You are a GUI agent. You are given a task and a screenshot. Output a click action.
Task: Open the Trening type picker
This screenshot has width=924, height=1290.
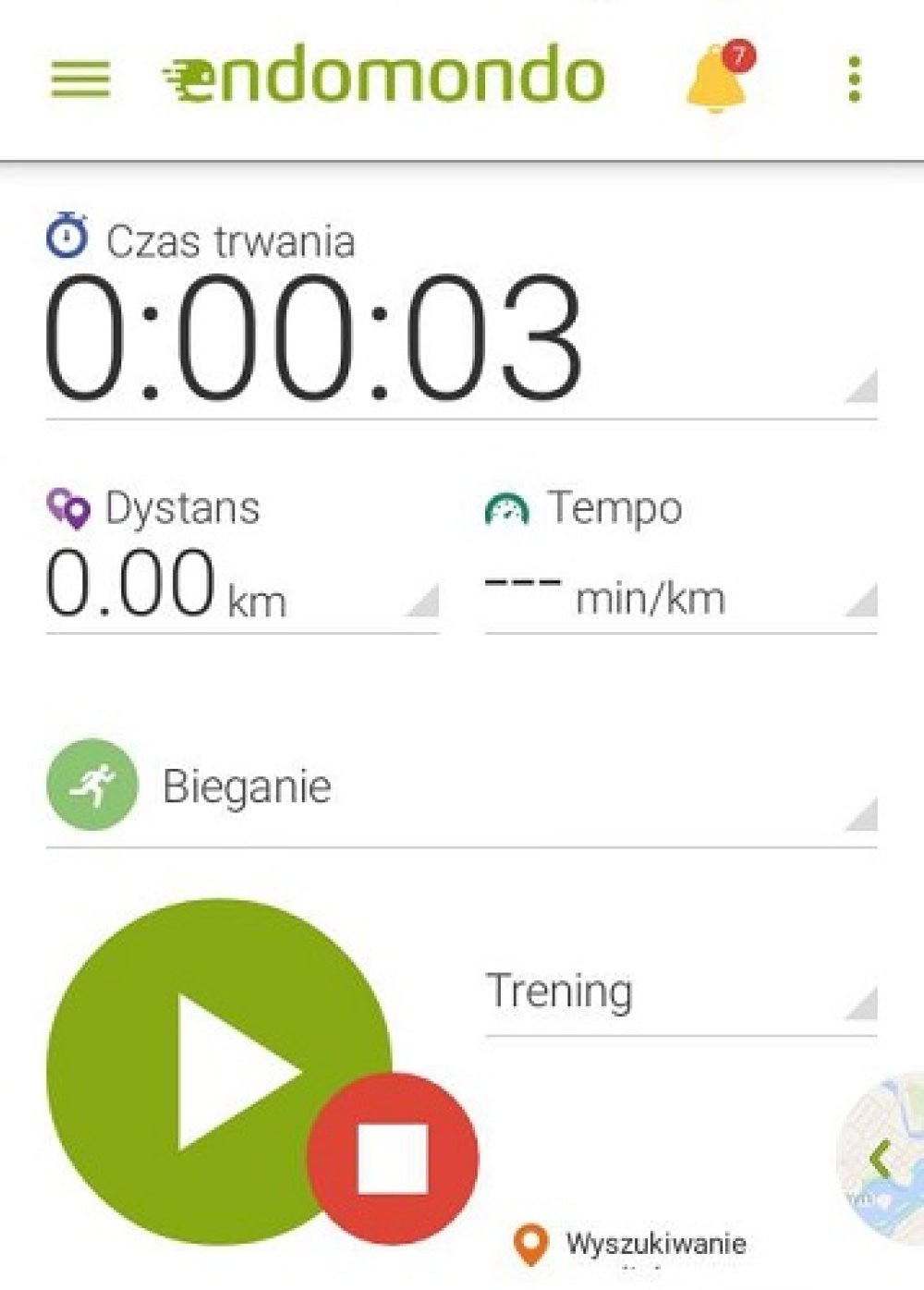[x=680, y=993]
